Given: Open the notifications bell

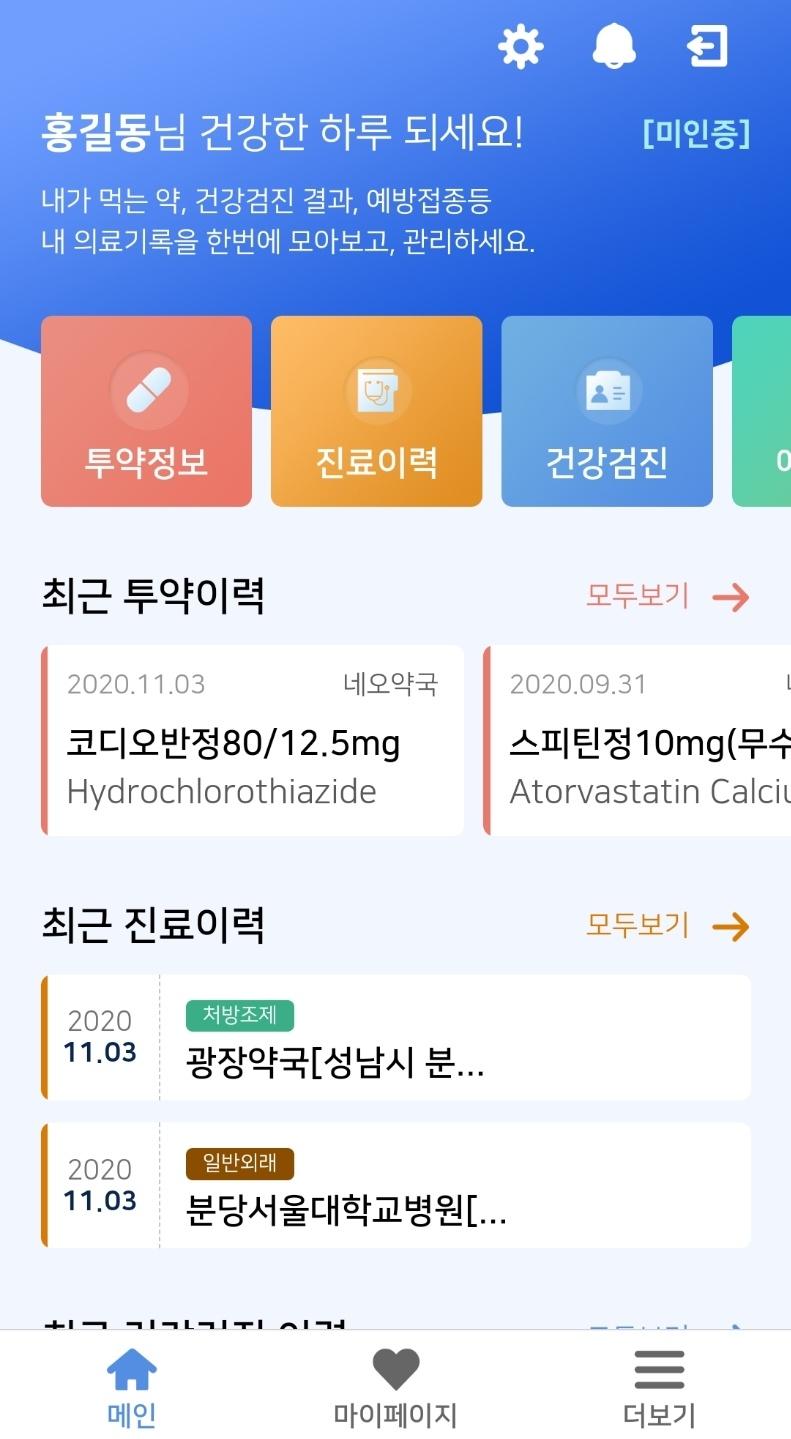Looking at the screenshot, I should pos(614,46).
